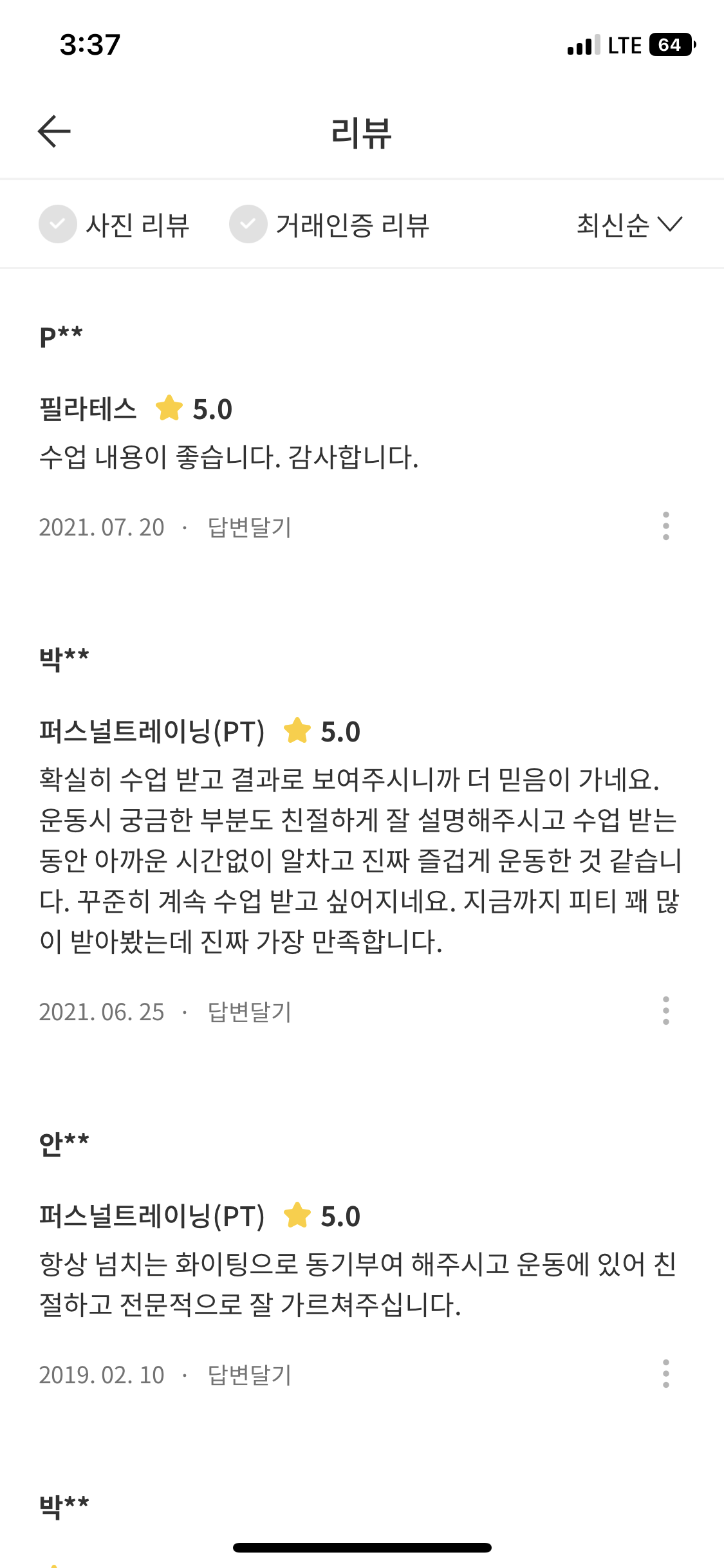This screenshot has height=1568, width=724.
Task: Open the 최신순 sort dropdown
Action: (x=629, y=225)
